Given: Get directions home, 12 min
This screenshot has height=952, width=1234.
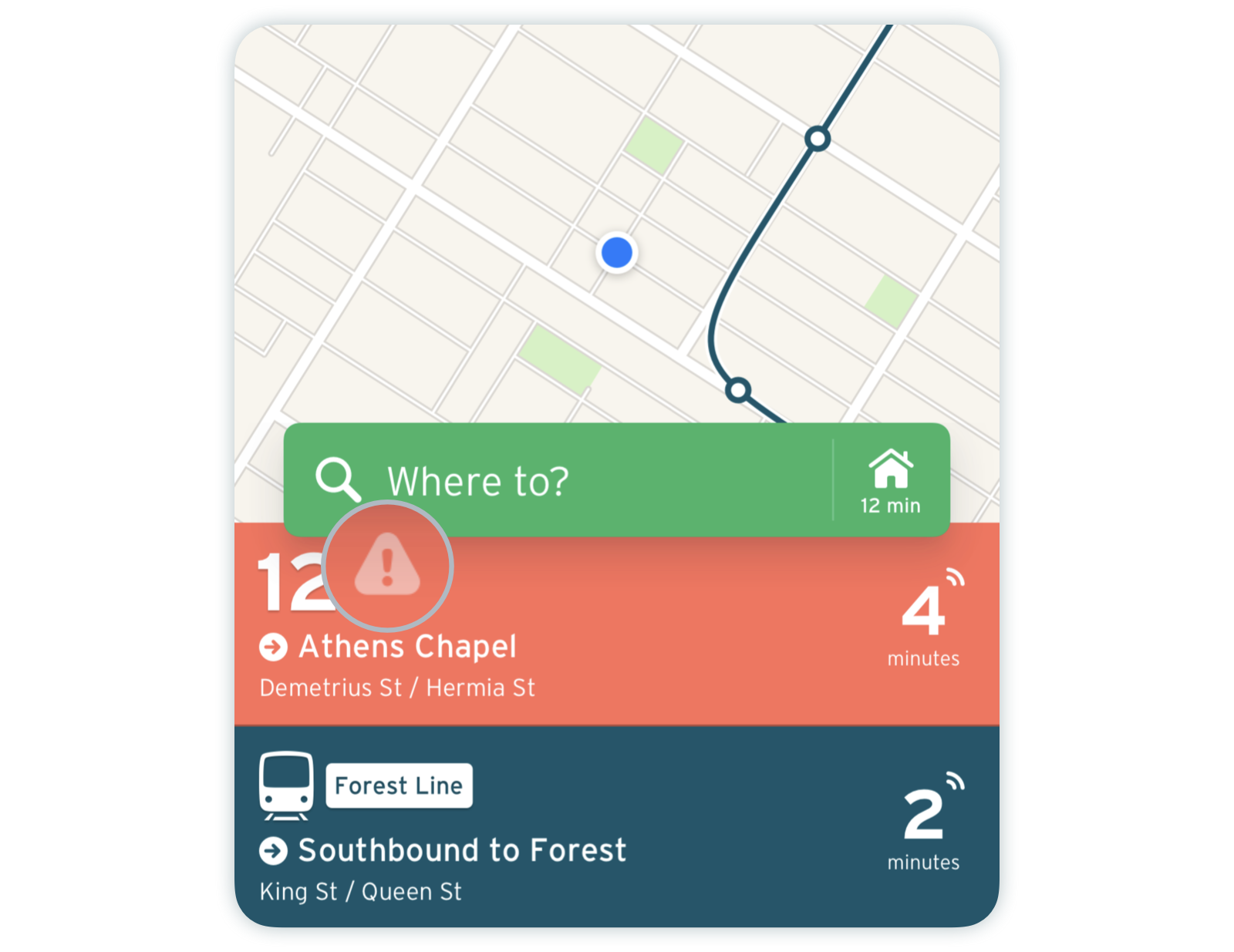Looking at the screenshot, I should click(x=891, y=481).
